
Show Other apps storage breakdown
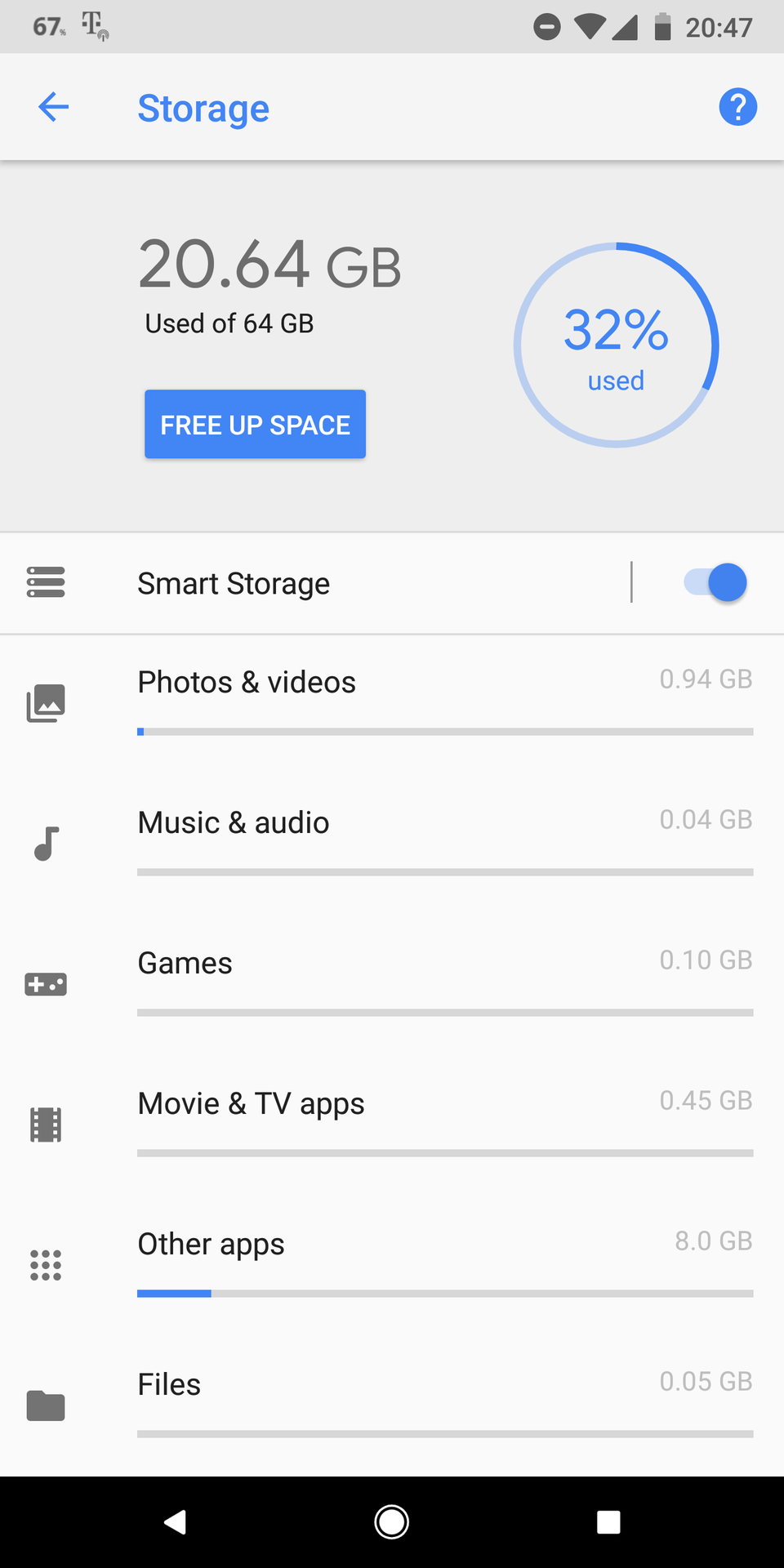click(392, 1266)
